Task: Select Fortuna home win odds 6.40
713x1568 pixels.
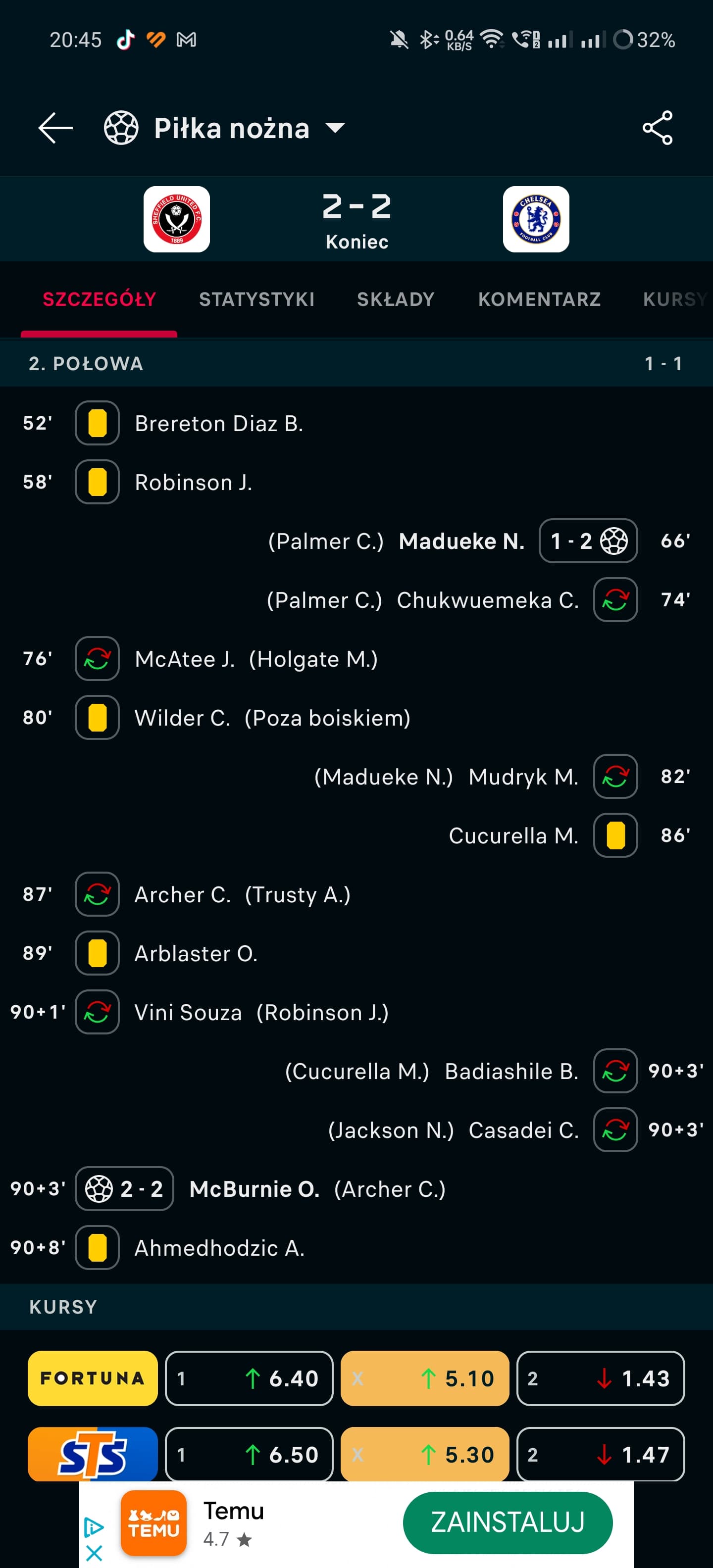Action: coord(249,1378)
